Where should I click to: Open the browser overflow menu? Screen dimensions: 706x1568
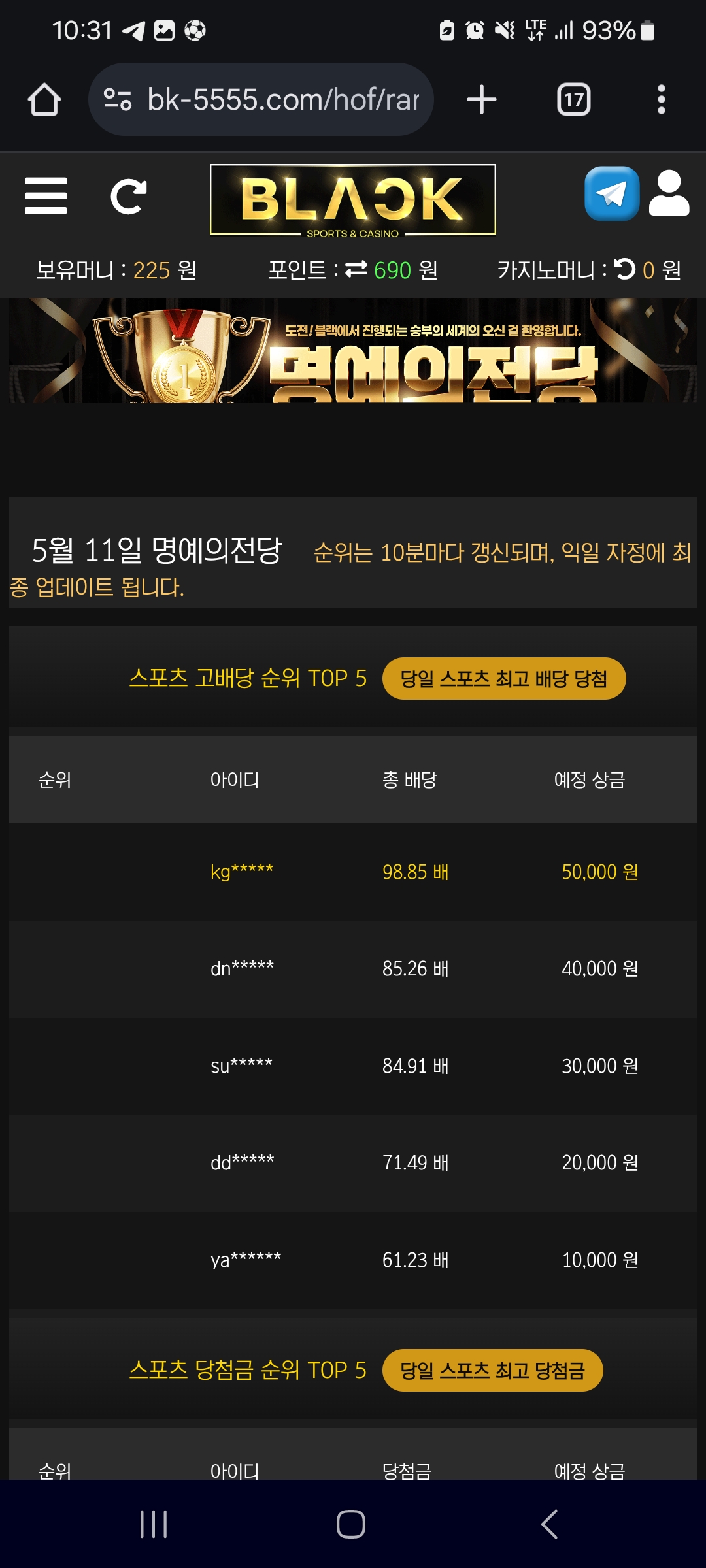coord(662,100)
